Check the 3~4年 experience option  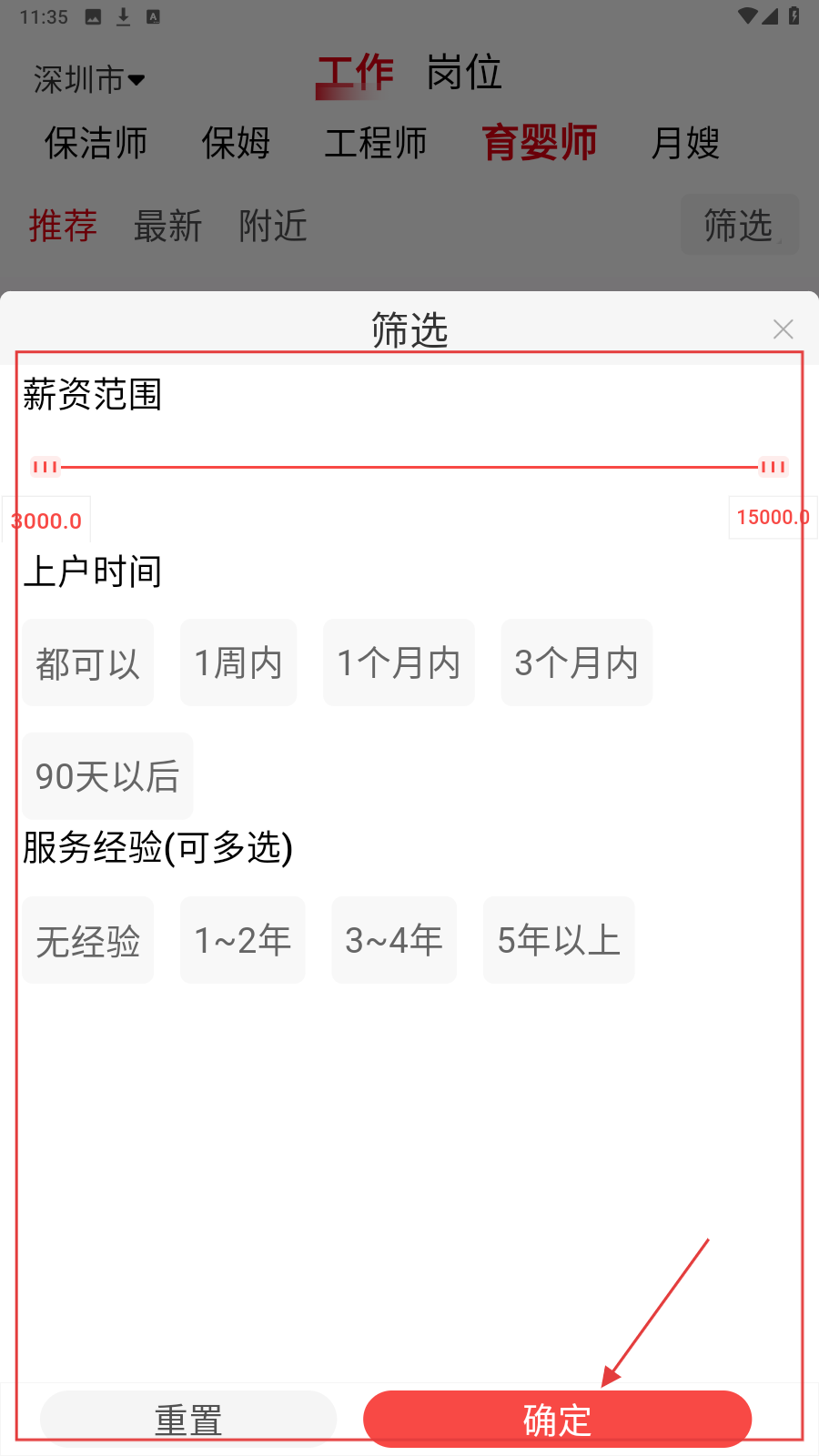[x=394, y=940]
